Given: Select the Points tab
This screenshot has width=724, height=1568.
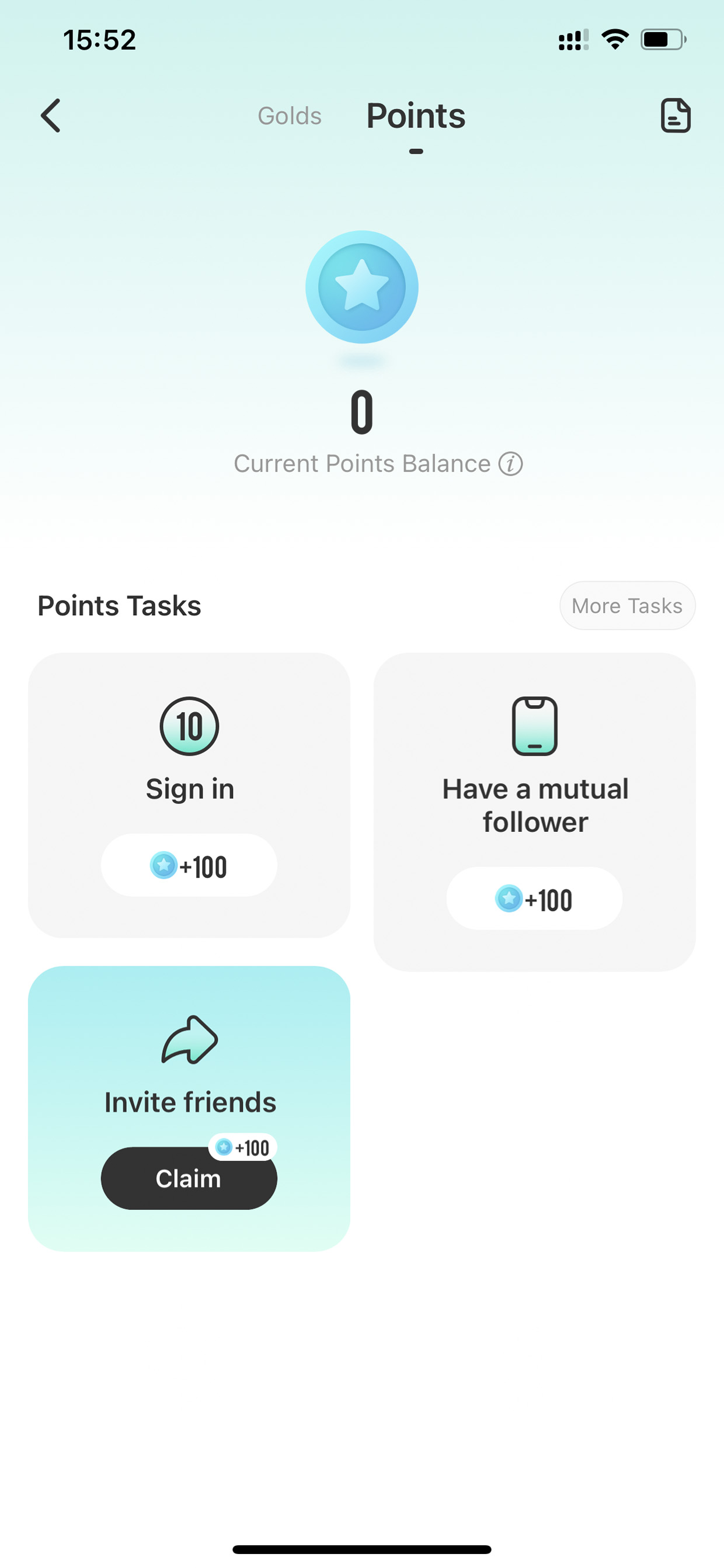Looking at the screenshot, I should 416,116.
